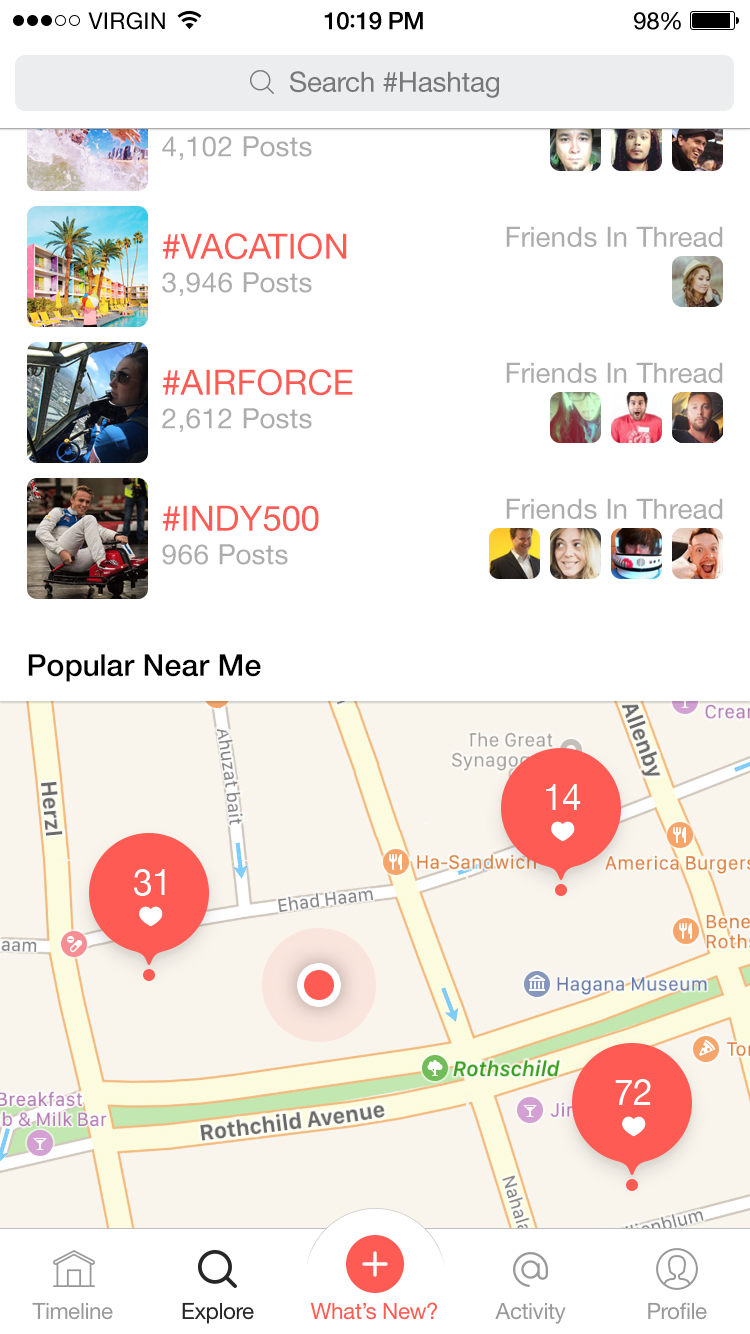Select the map pin with 31 likes

point(149,893)
